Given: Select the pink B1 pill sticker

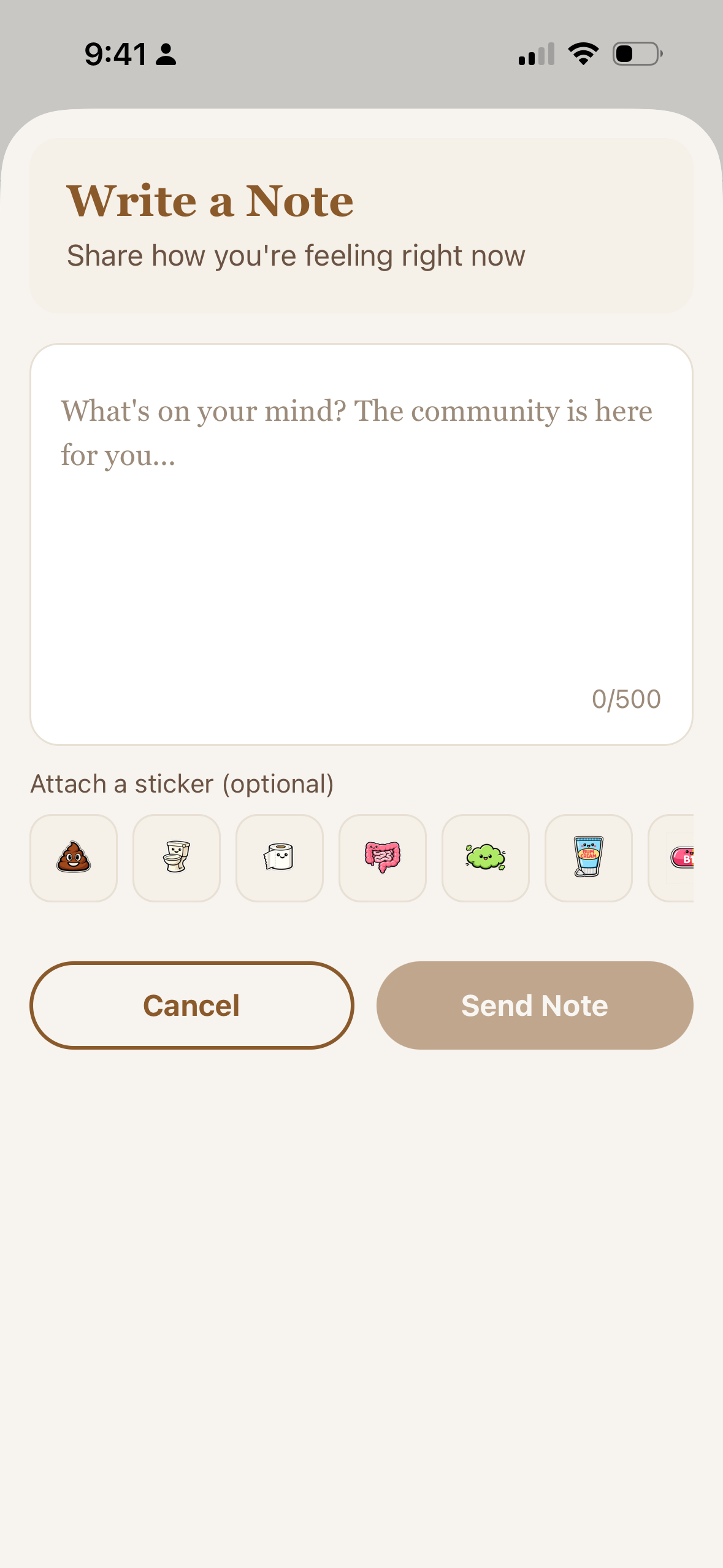Looking at the screenshot, I should (x=681, y=858).
